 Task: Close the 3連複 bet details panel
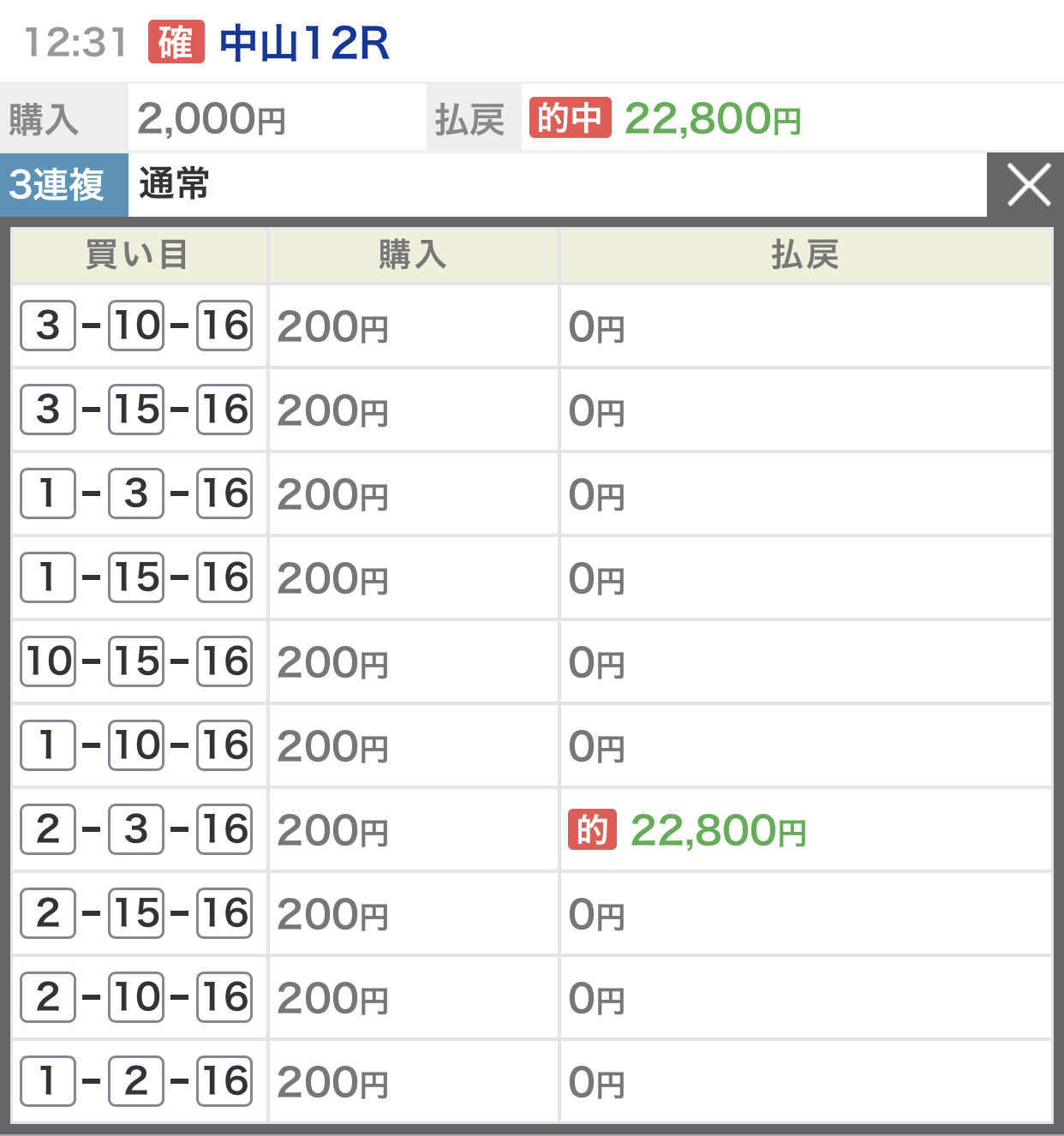click(1027, 185)
